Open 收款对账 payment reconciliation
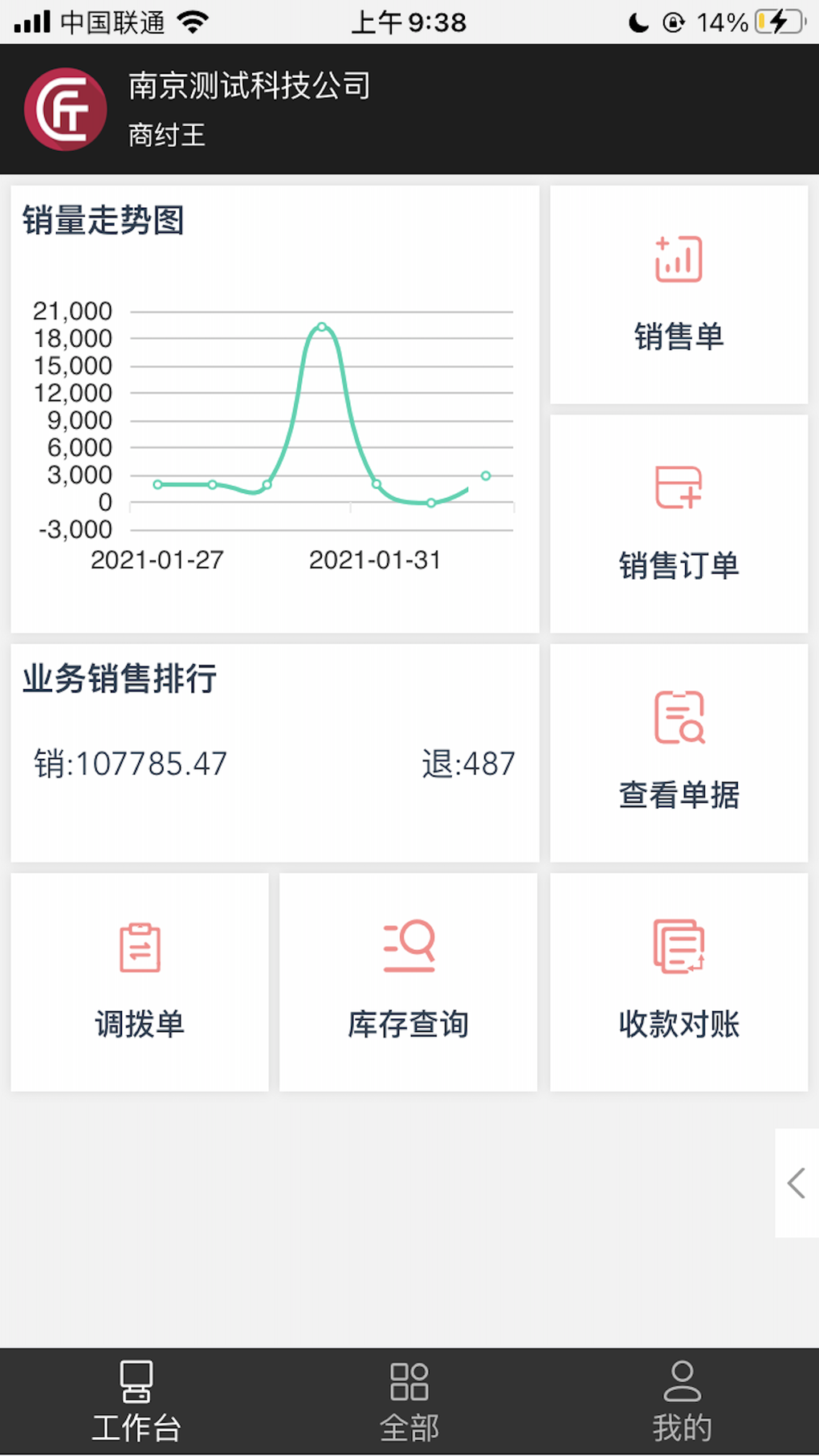 [678, 981]
